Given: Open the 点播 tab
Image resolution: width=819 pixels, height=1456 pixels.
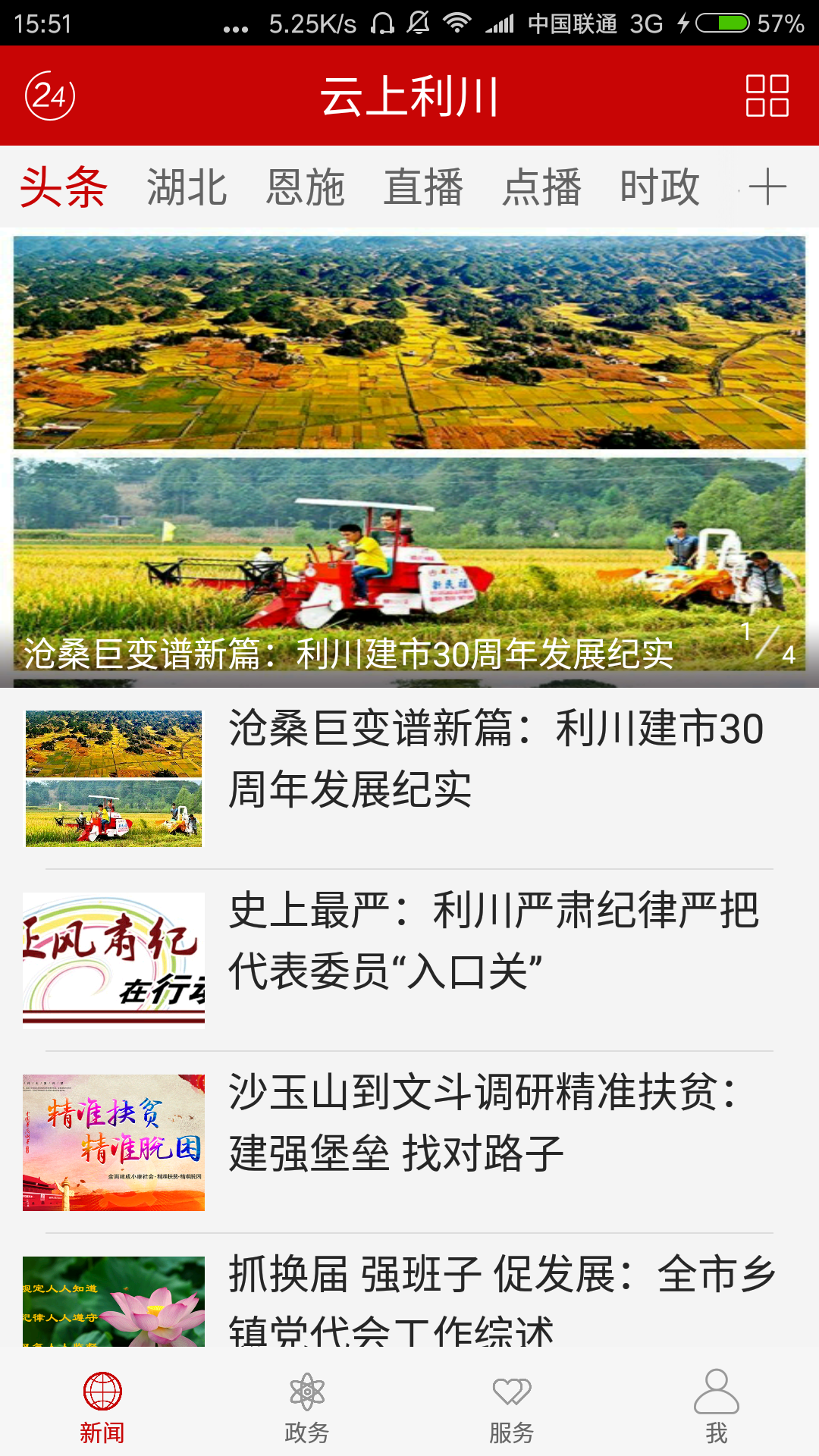Looking at the screenshot, I should 541,187.
